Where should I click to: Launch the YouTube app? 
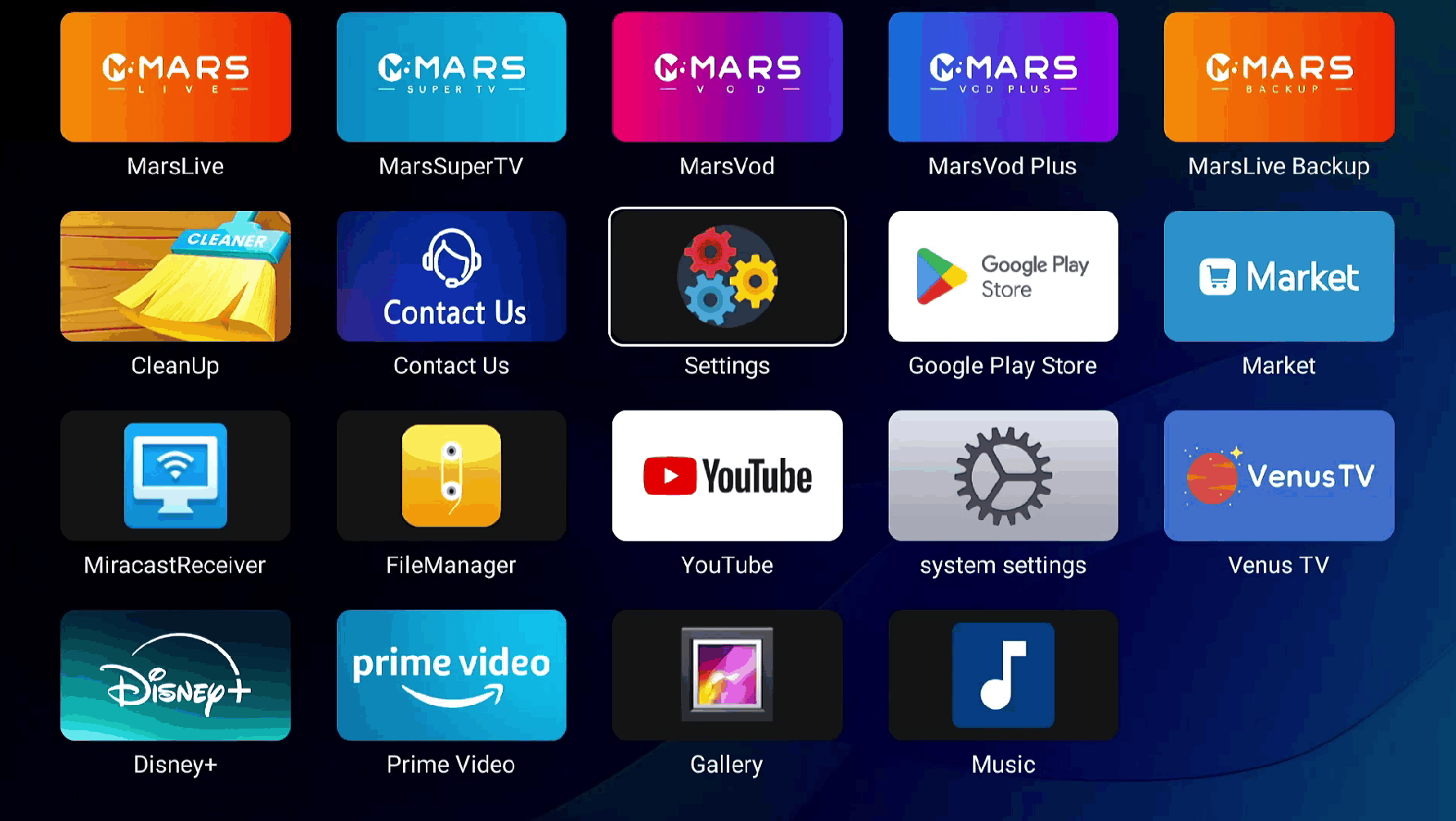point(727,476)
